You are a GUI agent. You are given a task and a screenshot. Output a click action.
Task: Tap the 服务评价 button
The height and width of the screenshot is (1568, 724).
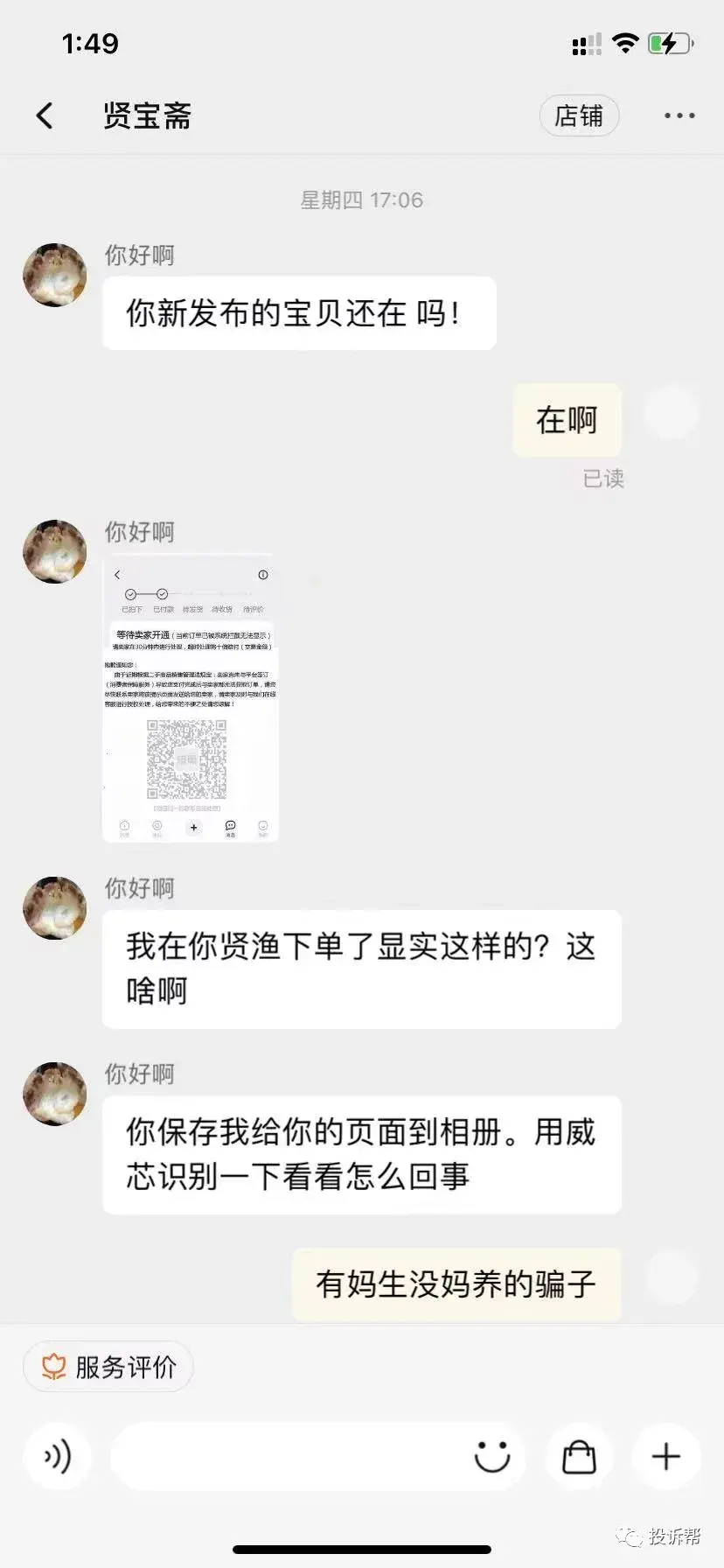tap(108, 1367)
